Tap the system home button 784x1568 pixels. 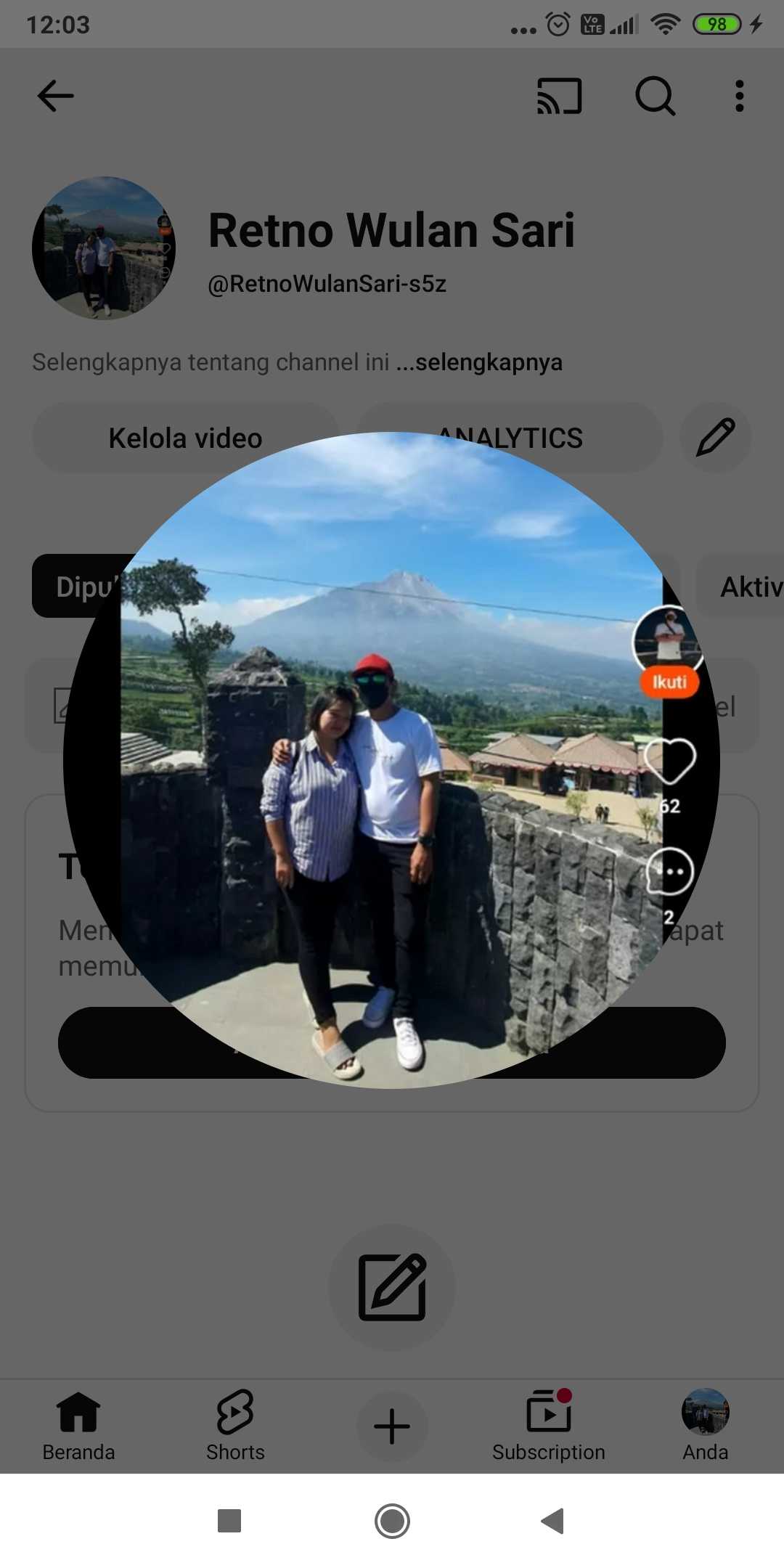pos(392,1521)
